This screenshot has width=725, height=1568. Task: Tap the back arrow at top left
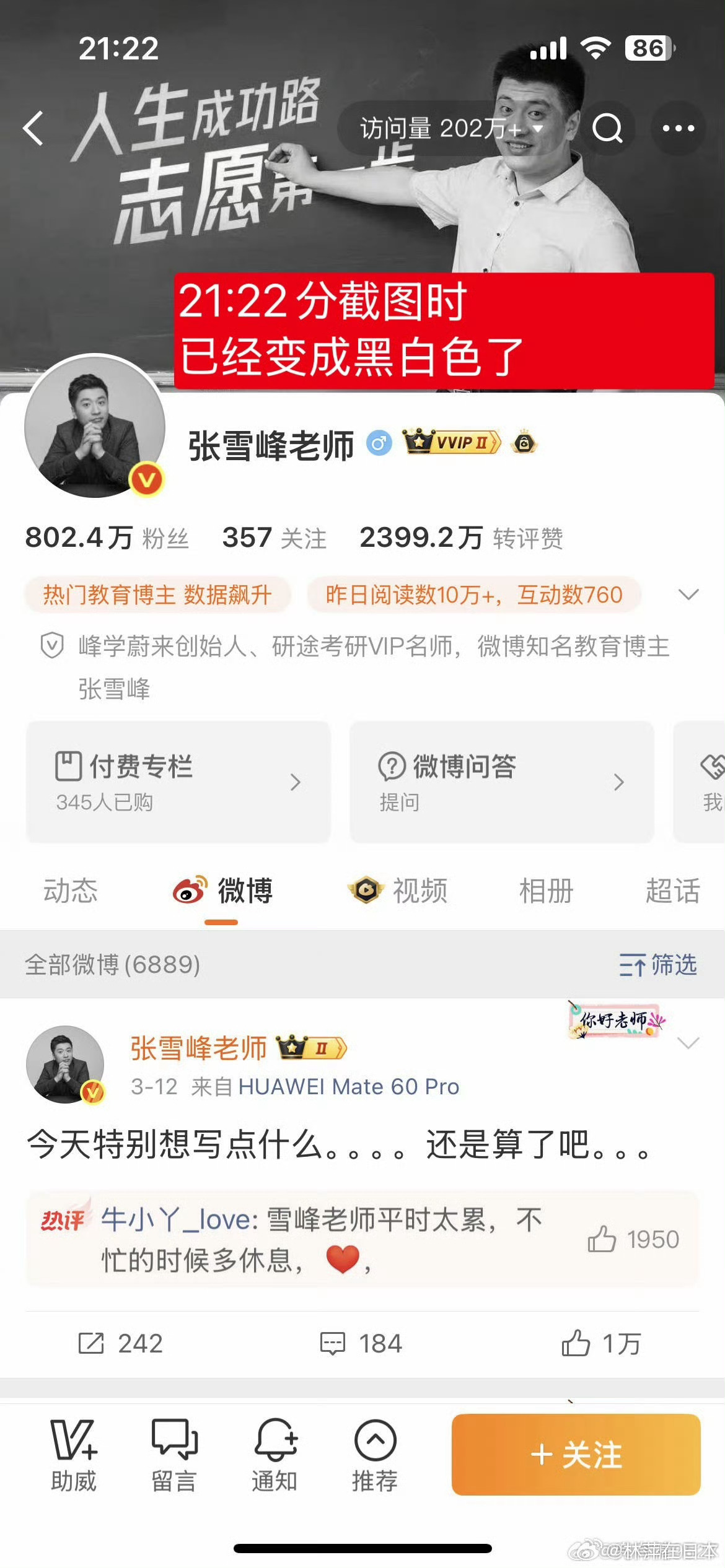34,128
